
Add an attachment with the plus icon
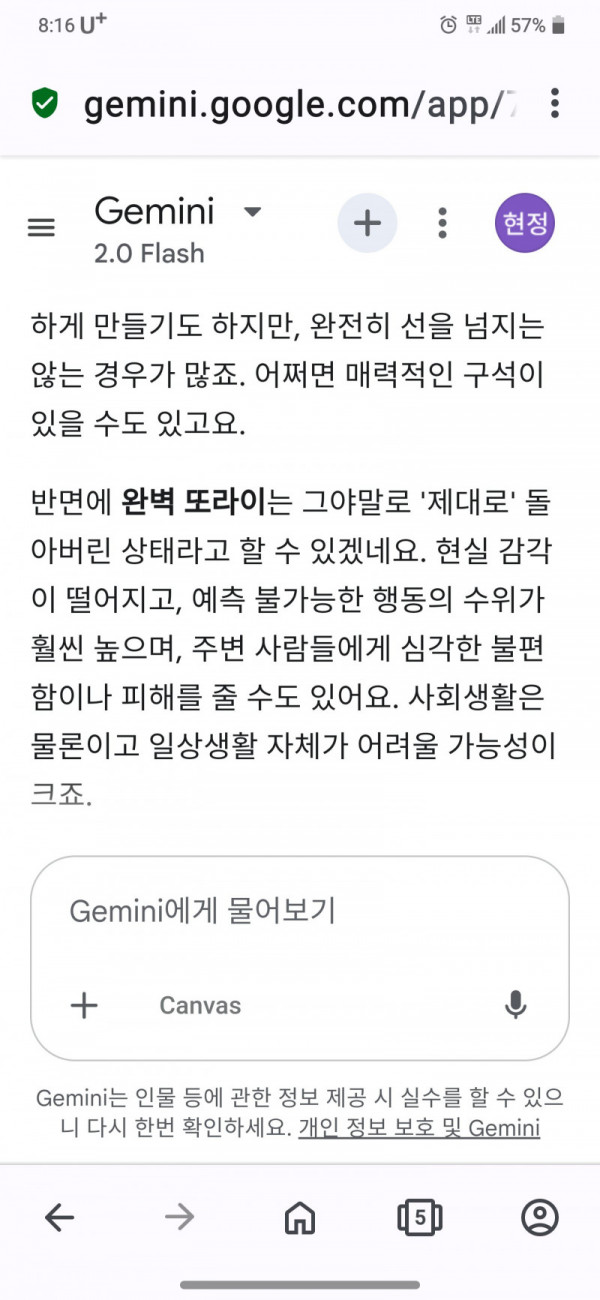(84, 1005)
